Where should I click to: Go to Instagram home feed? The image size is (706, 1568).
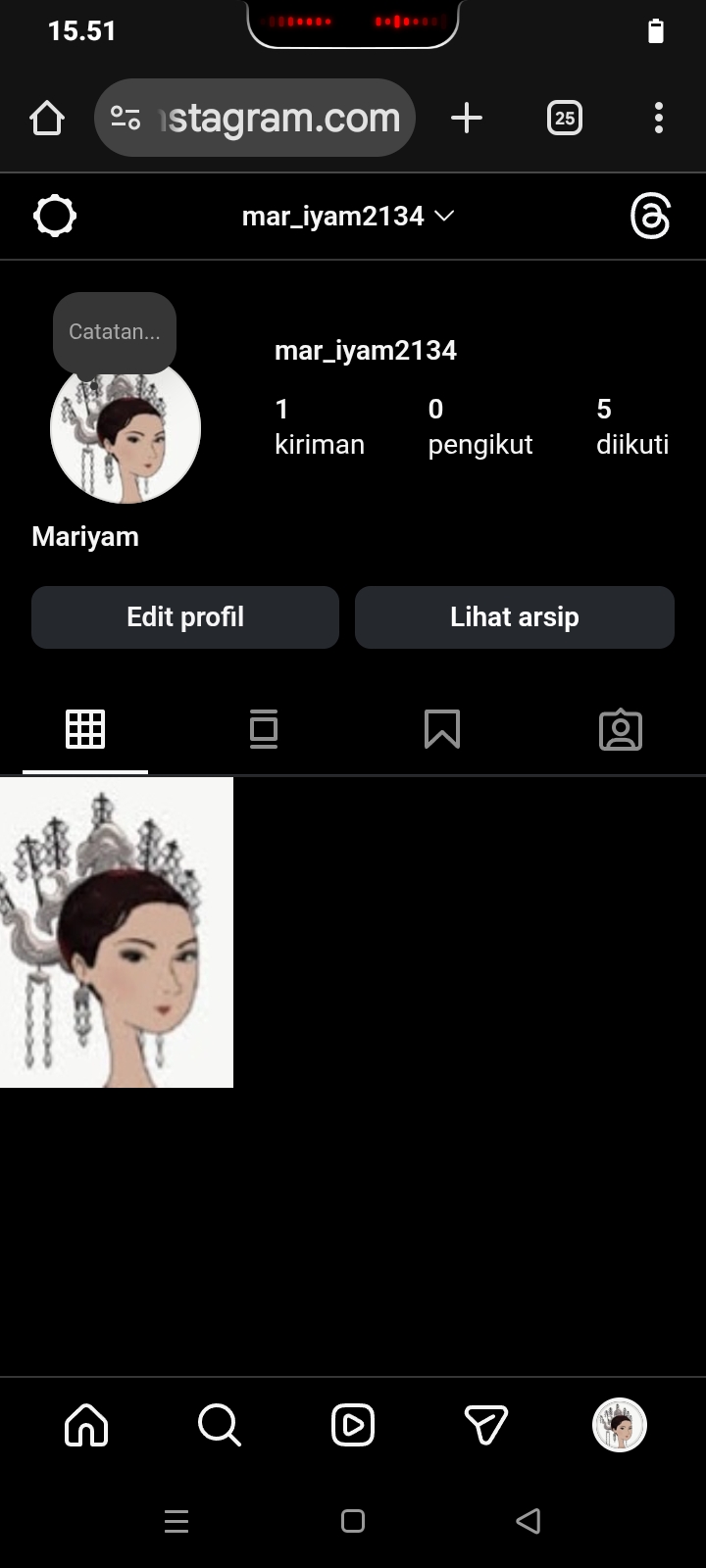[x=86, y=1425]
